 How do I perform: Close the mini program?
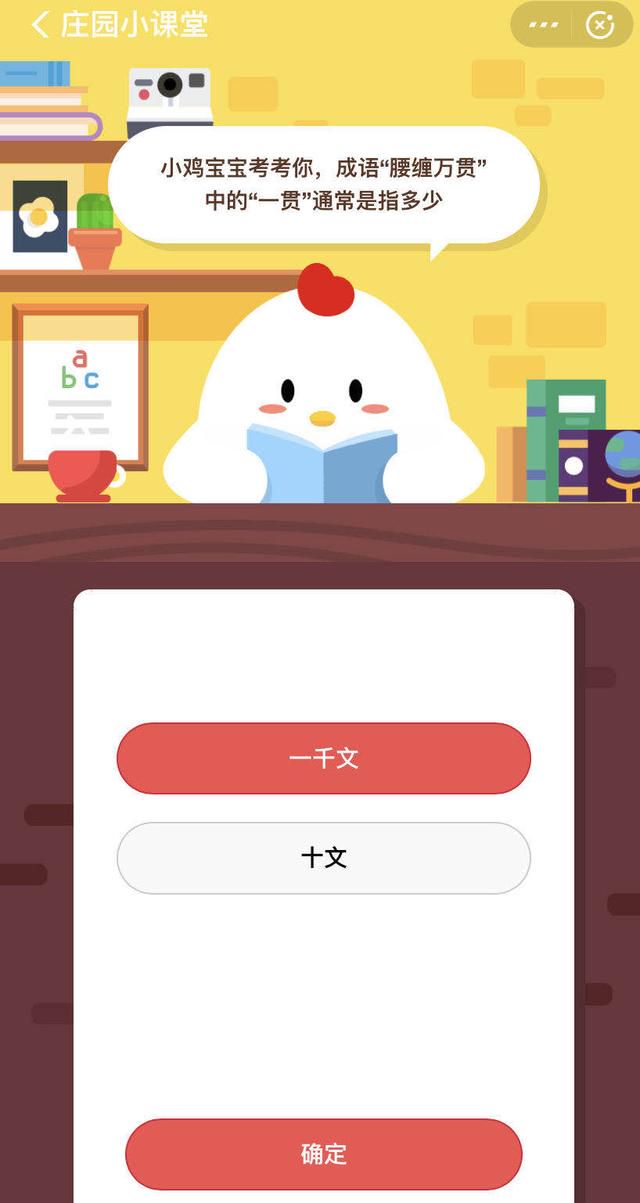pos(599,25)
